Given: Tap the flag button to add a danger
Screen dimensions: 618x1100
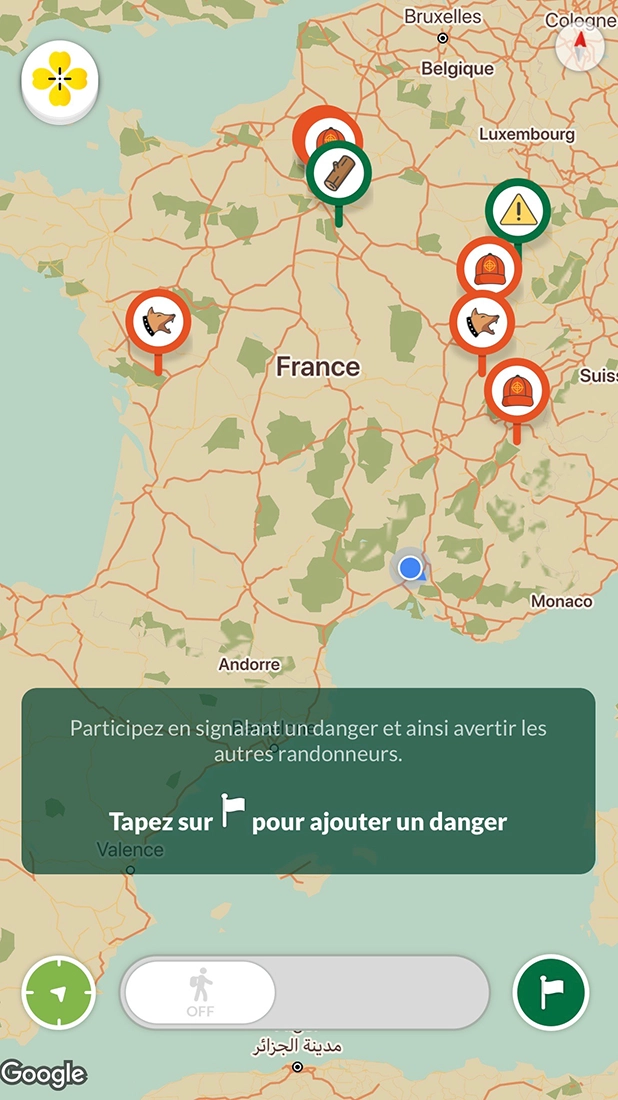Looking at the screenshot, I should (551, 992).
